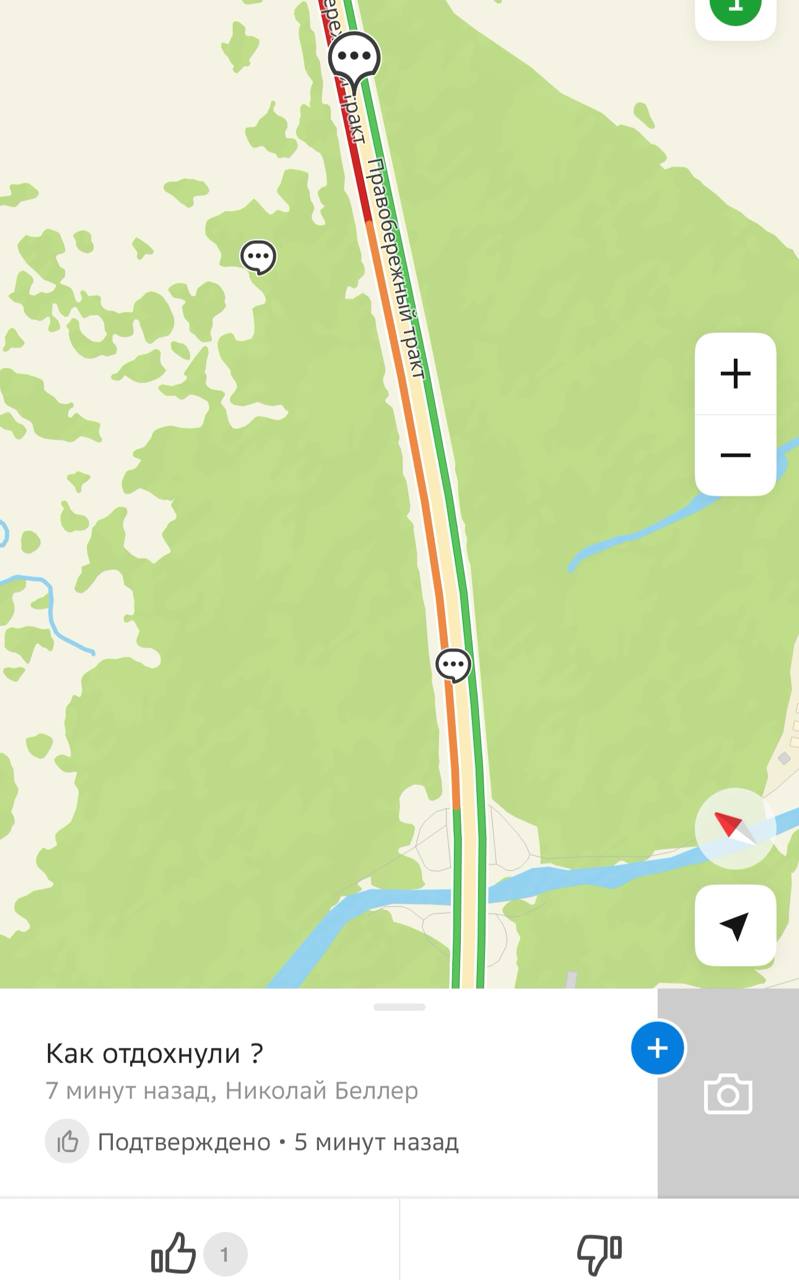Open the green traffic level indicator

(x=735, y=12)
